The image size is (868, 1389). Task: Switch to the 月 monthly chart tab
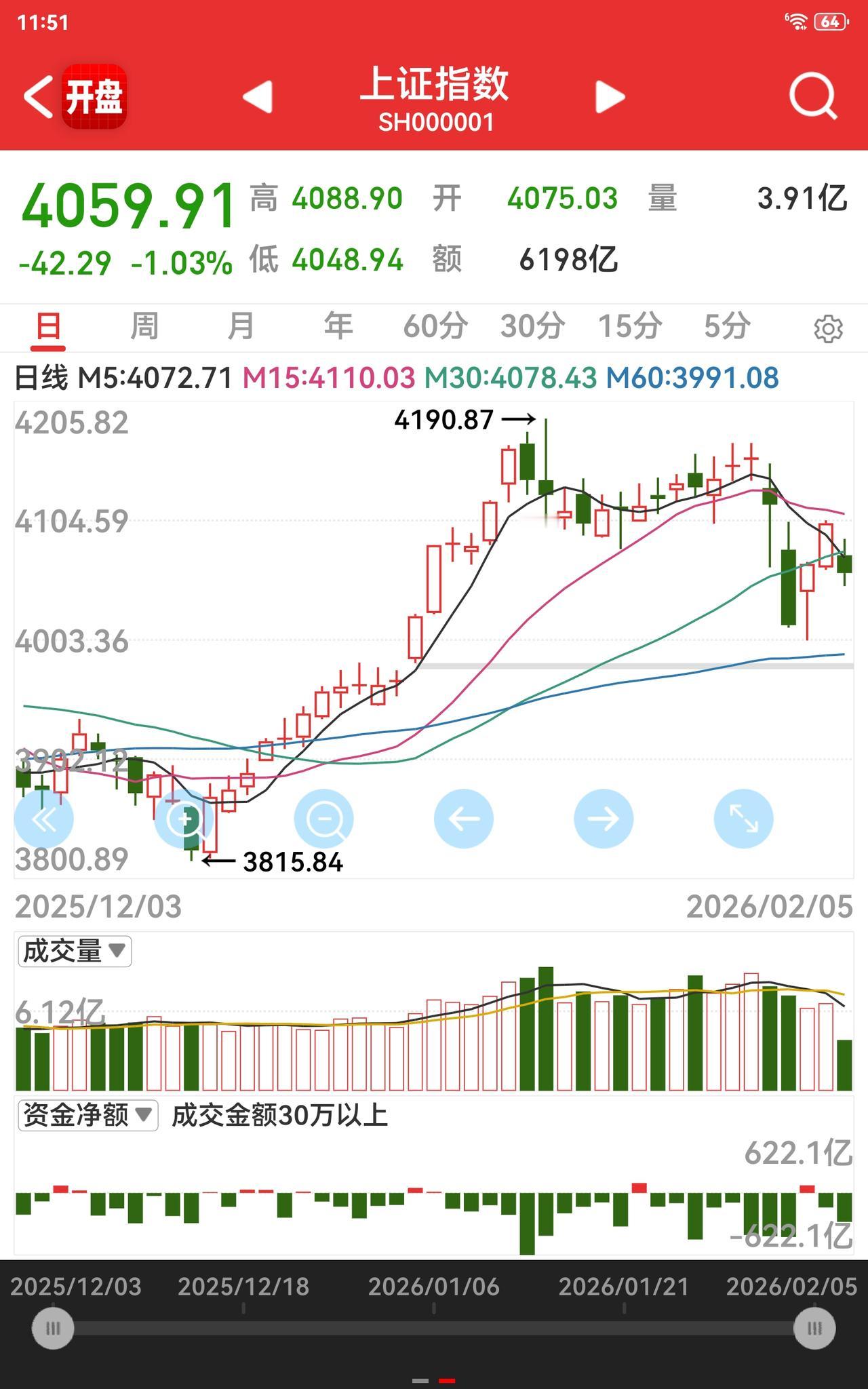pyautogui.click(x=239, y=327)
